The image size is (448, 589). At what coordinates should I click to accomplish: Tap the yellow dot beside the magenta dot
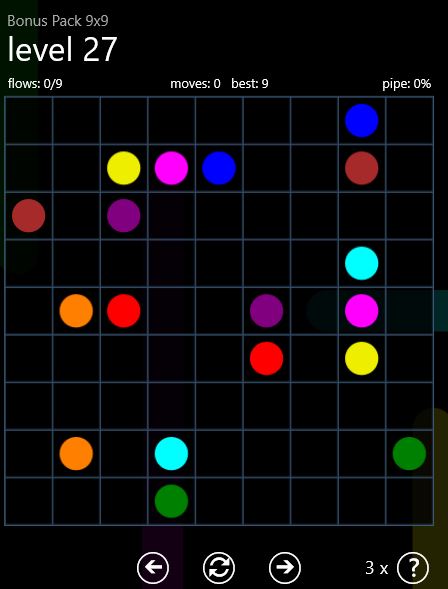(124, 168)
